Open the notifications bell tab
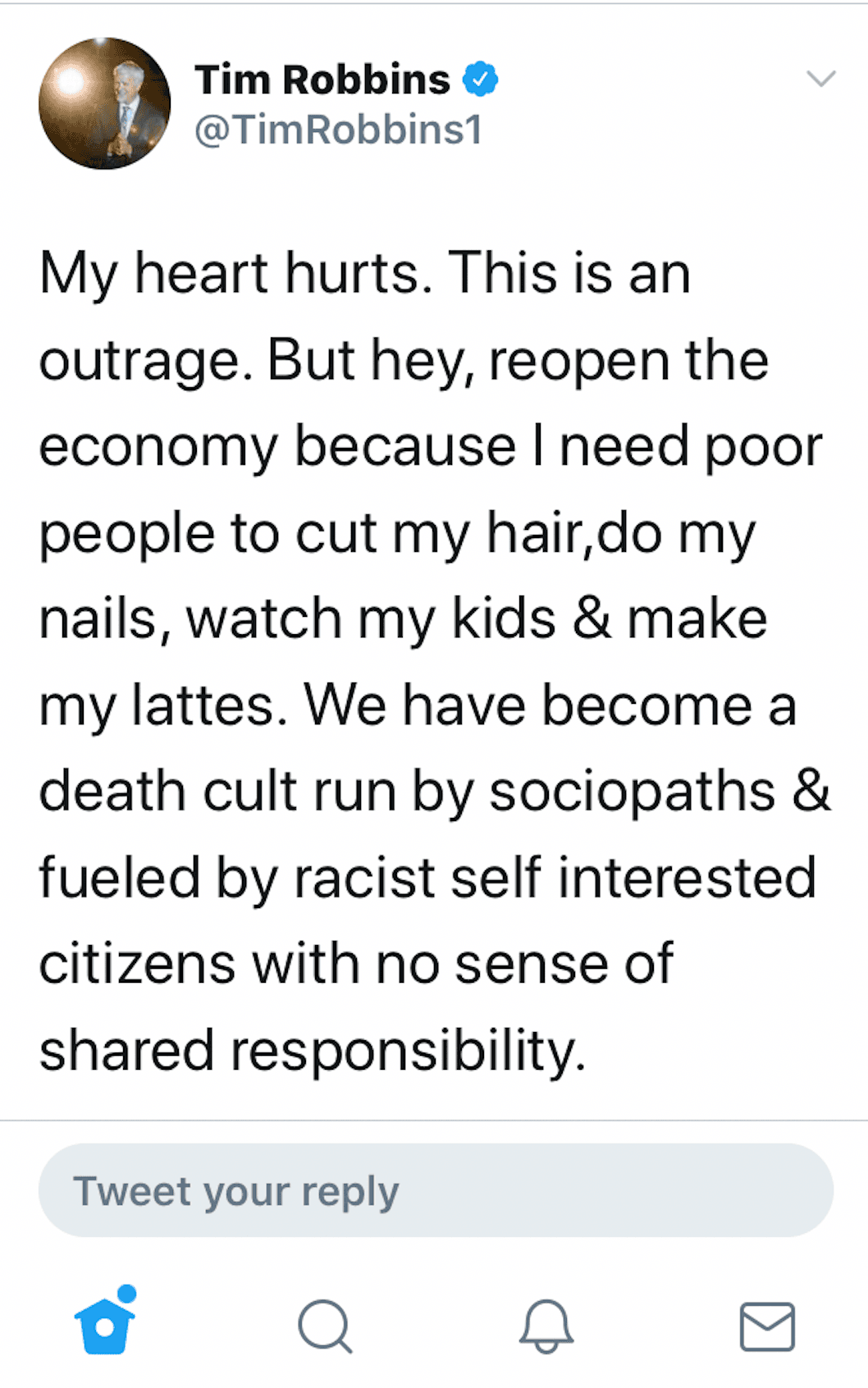Screen dimensions: 868x1388 (546, 1326)
